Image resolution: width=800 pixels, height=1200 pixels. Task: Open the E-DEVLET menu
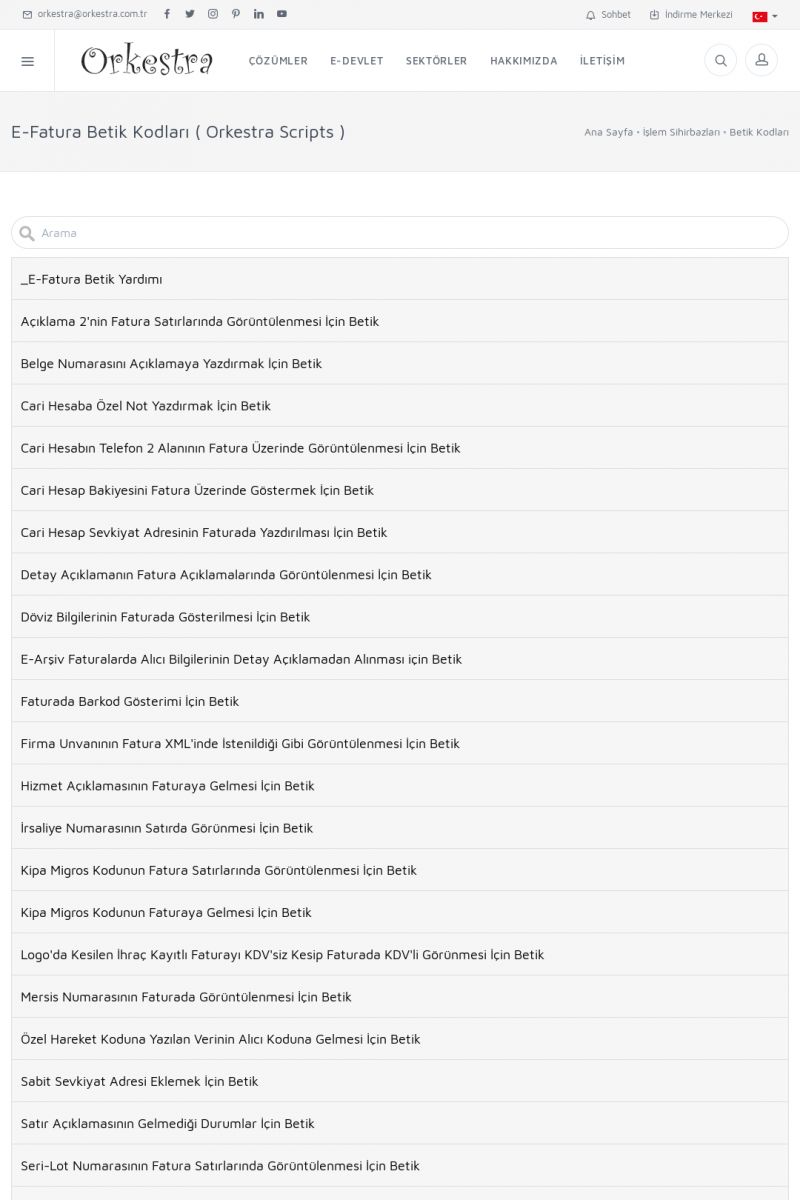tap(357, 61)
